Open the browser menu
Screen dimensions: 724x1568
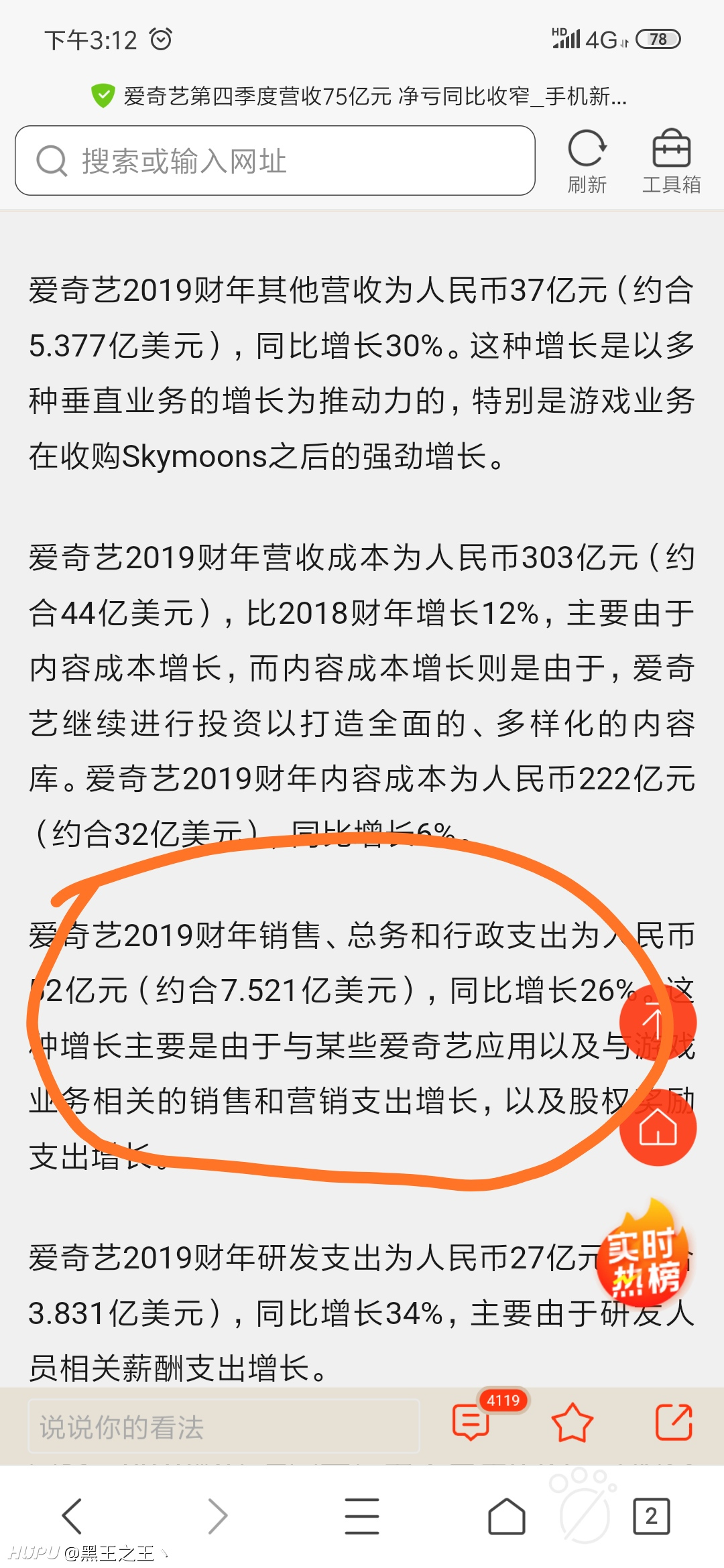pos(362,1516)
